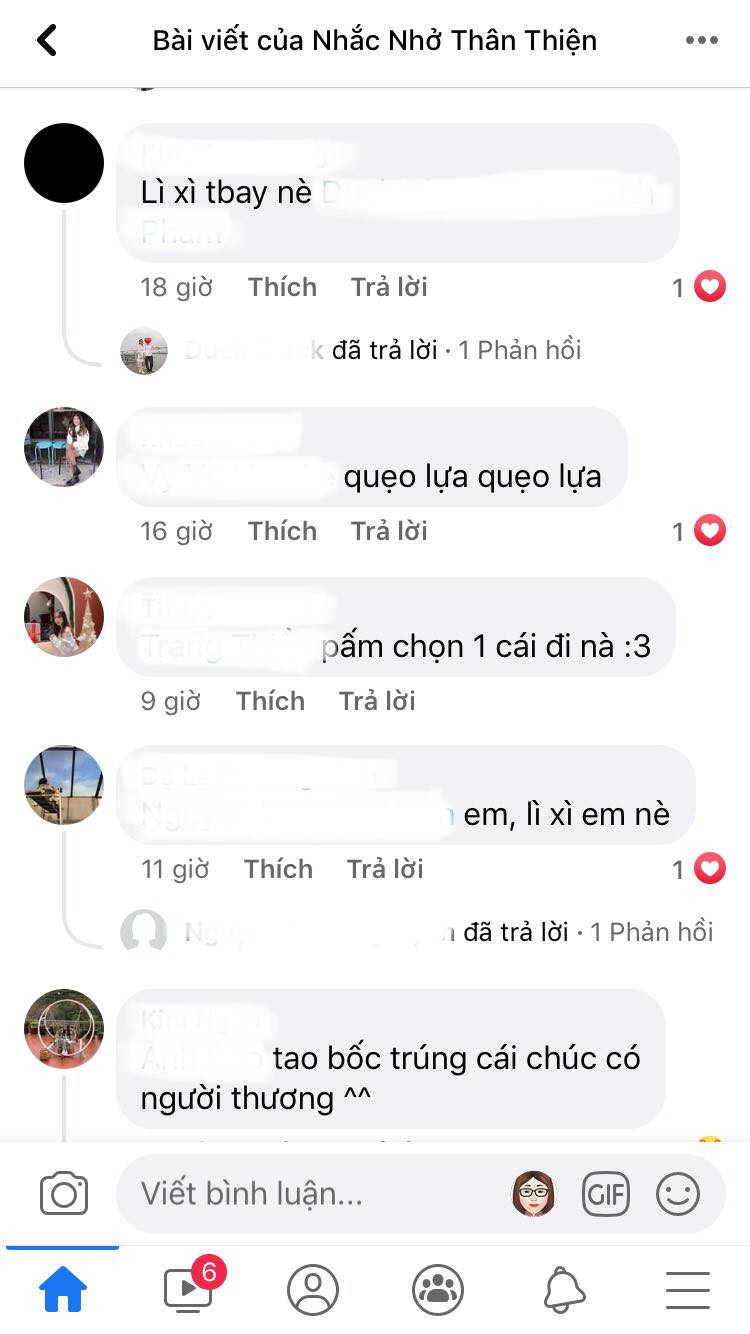Open the notifications bell tab
Viewport: 750px width, 1334px height.
tap(564, 1290)
